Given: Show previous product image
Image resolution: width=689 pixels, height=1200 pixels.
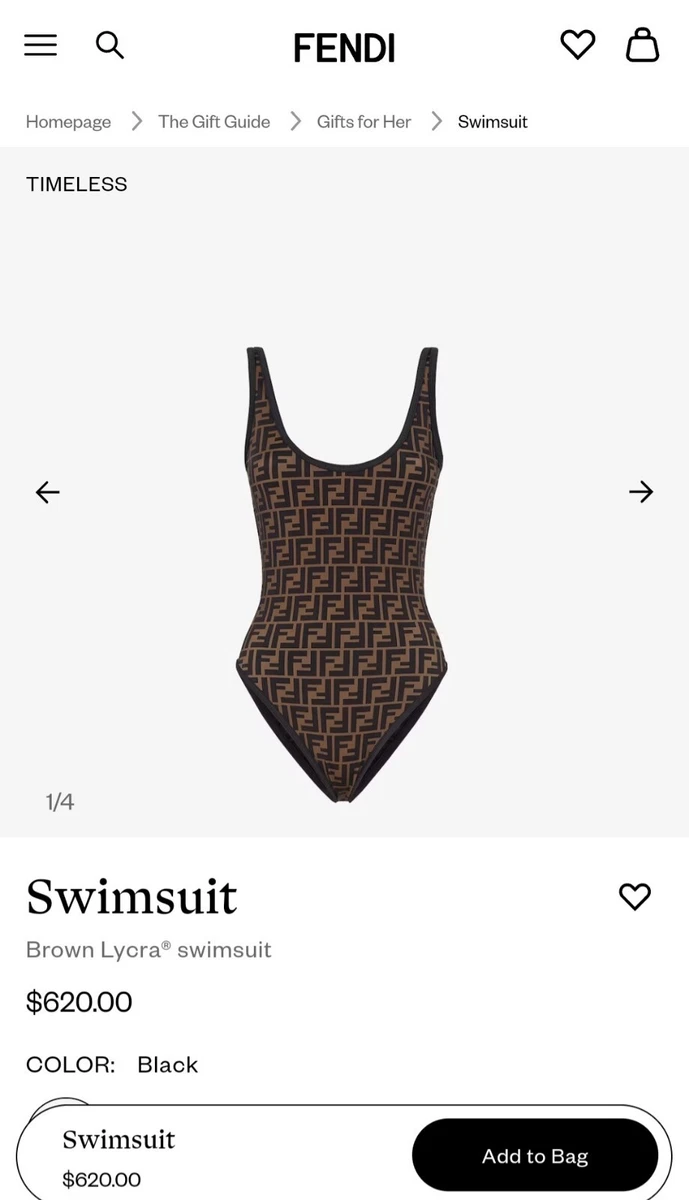Looking at the screenshot, I should [x=47, y=491].
